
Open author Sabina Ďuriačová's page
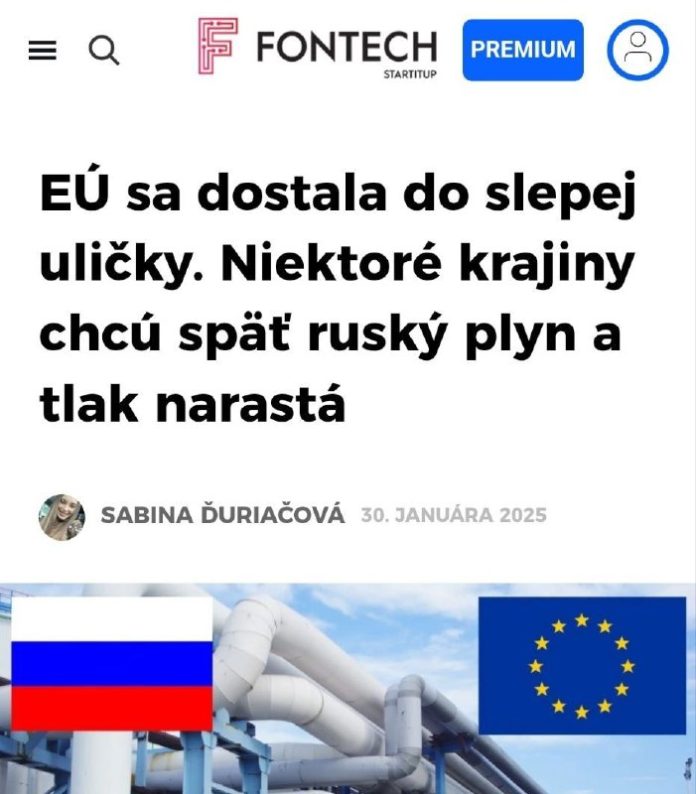(222, 515)
